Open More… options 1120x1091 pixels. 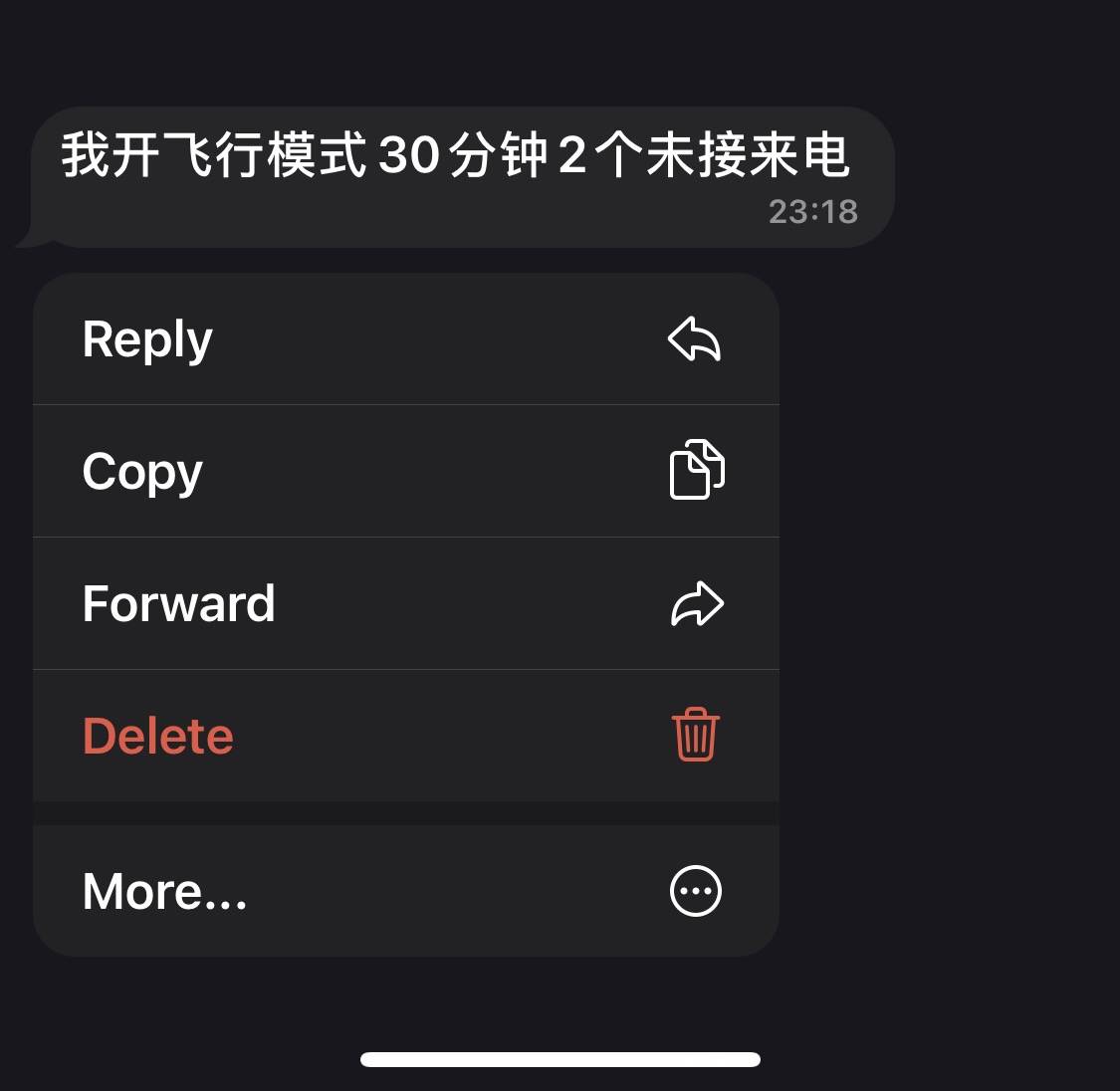tap(405, 891)
